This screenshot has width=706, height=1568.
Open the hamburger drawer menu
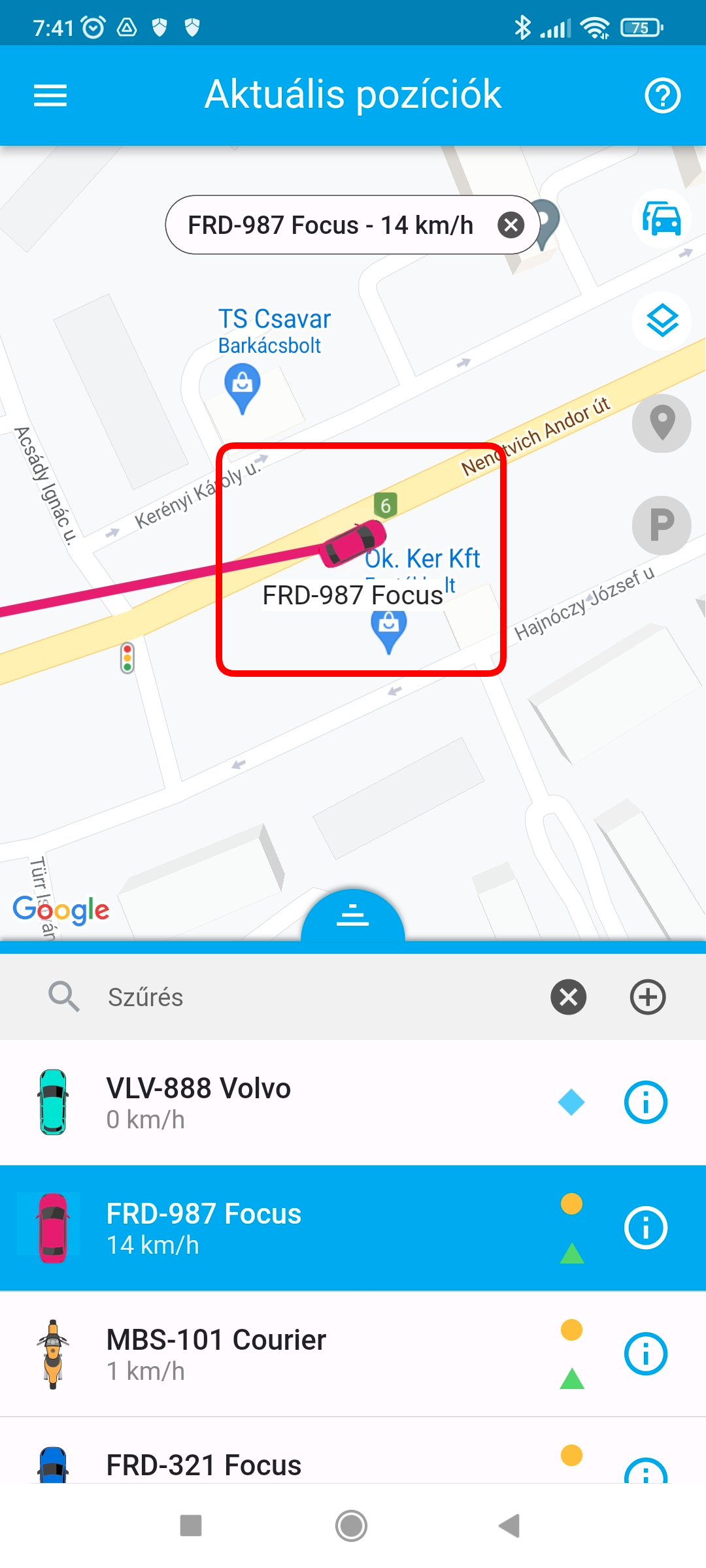tap(50, 95)
